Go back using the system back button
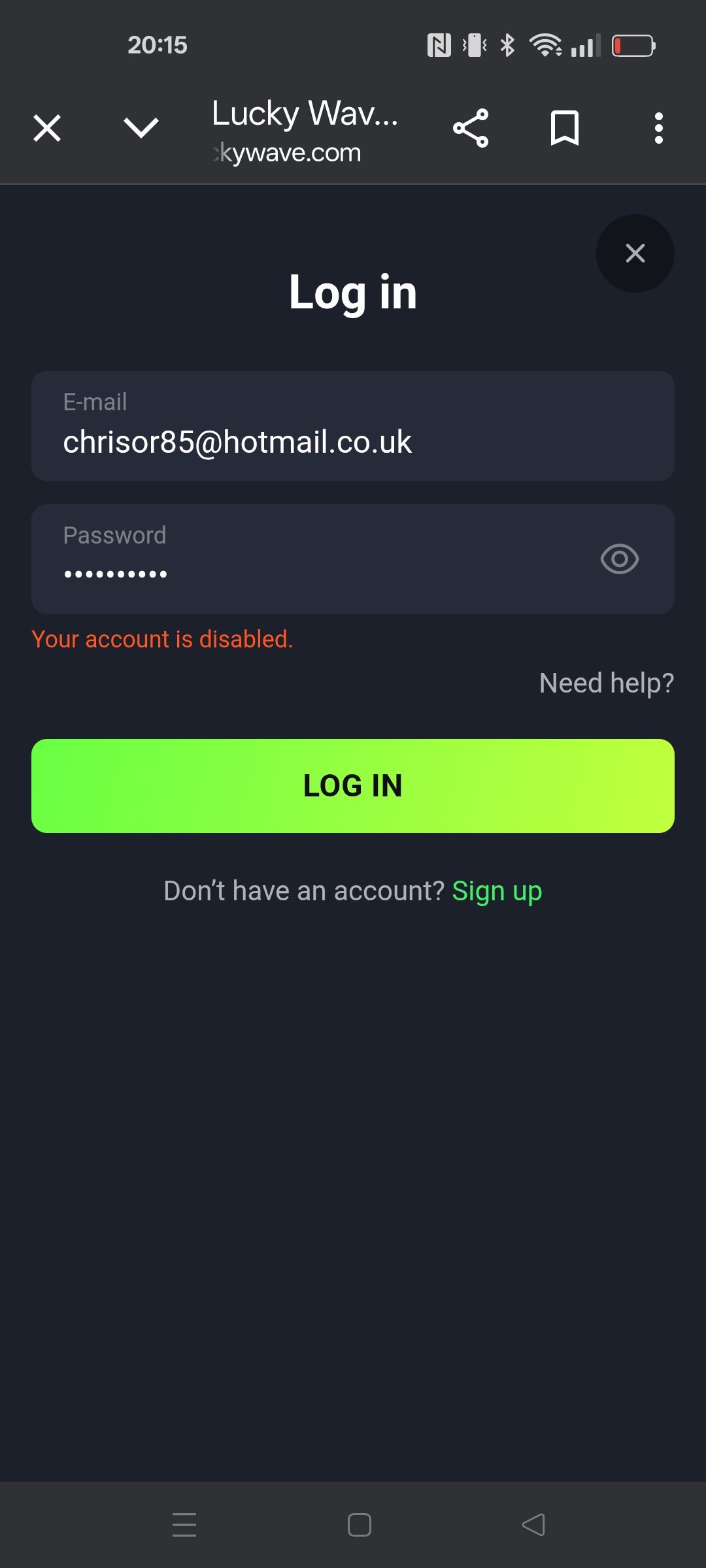 coord(533,1525)
